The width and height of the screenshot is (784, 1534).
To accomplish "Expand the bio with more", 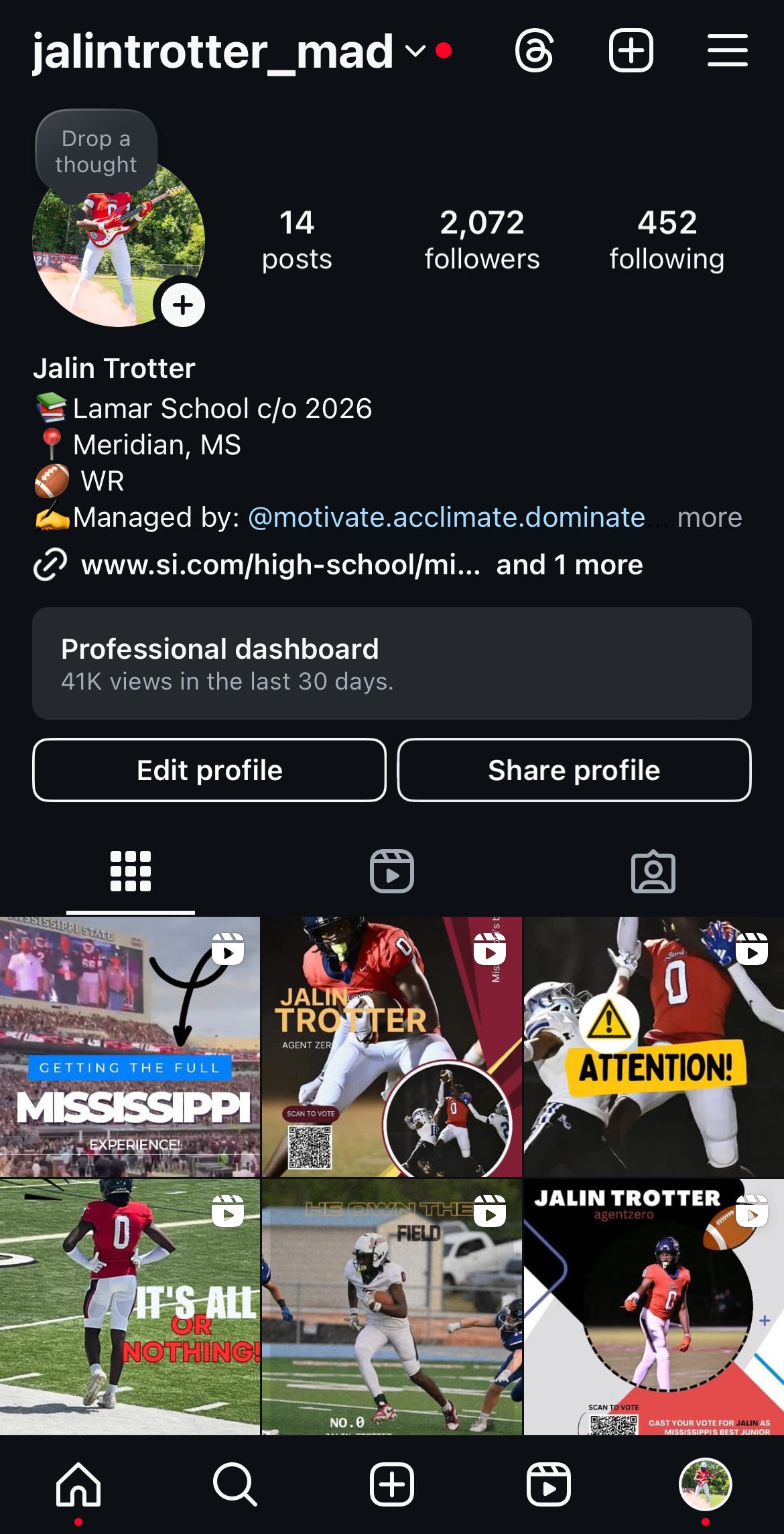I will pyautogui.click(x=710, y=517).
